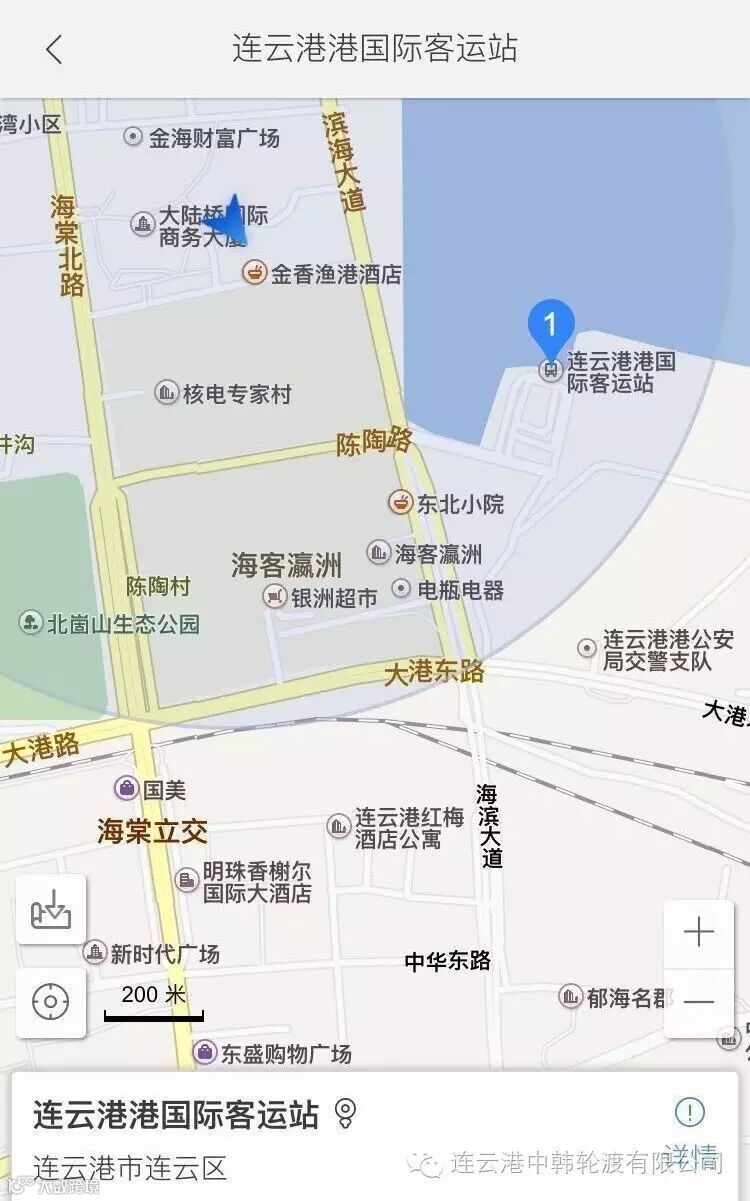The width and height of the screenshot is (750, 1201).
Task: Zoom out of the map
Action: [698, 1002]
